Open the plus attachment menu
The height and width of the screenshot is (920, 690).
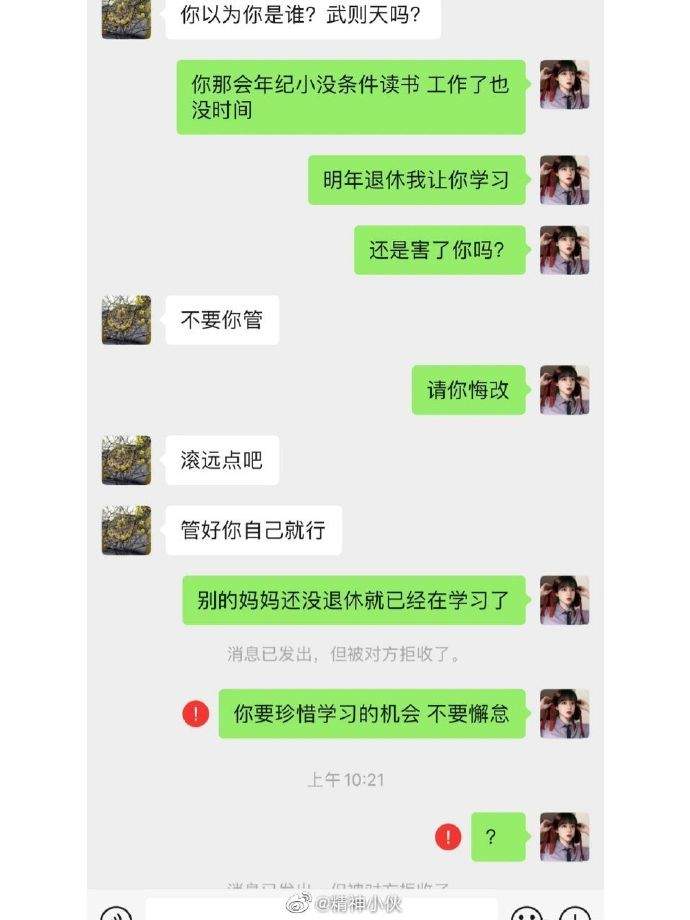coord(574,912)
